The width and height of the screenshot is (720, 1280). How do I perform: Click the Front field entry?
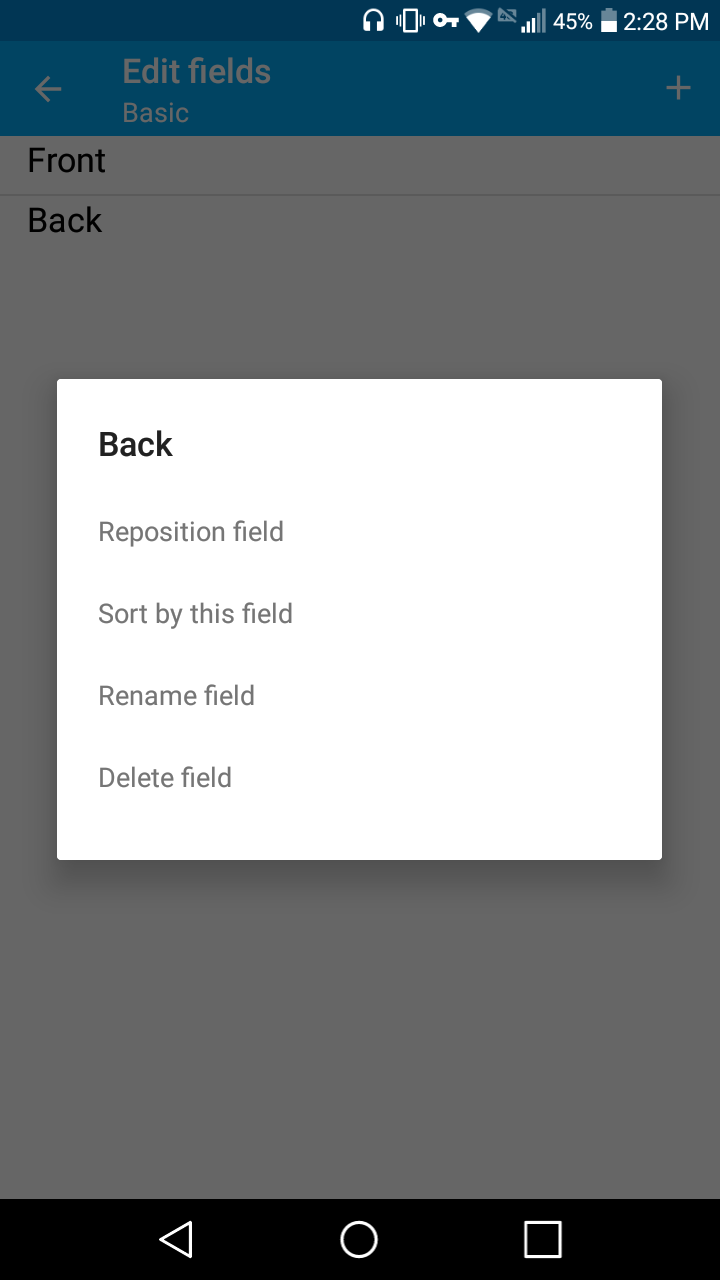point(66,160)
